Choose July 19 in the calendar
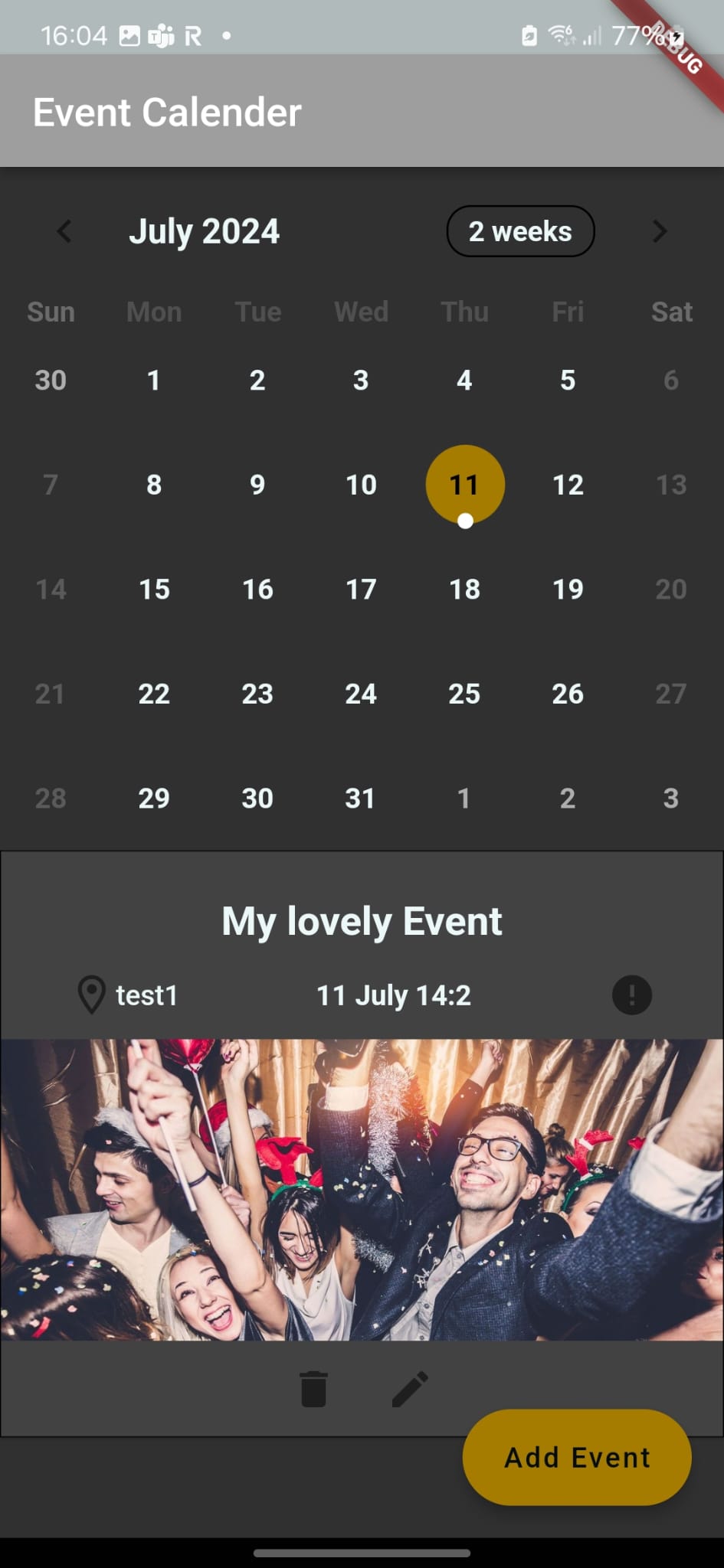 point(568,590)
